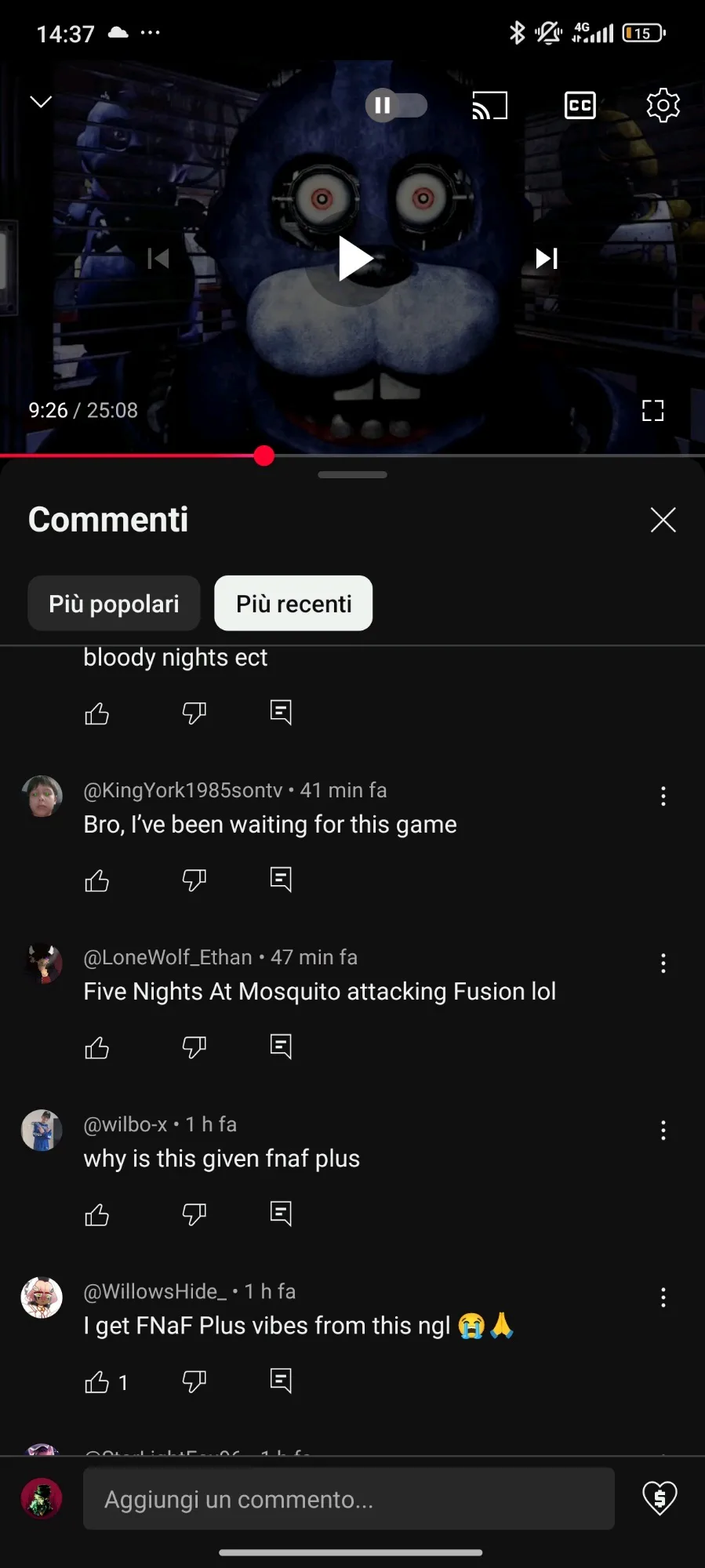Screen dimensions: 705x1568
Task: Tap the Aggiungi un commento field
Action: point(349,1499)
